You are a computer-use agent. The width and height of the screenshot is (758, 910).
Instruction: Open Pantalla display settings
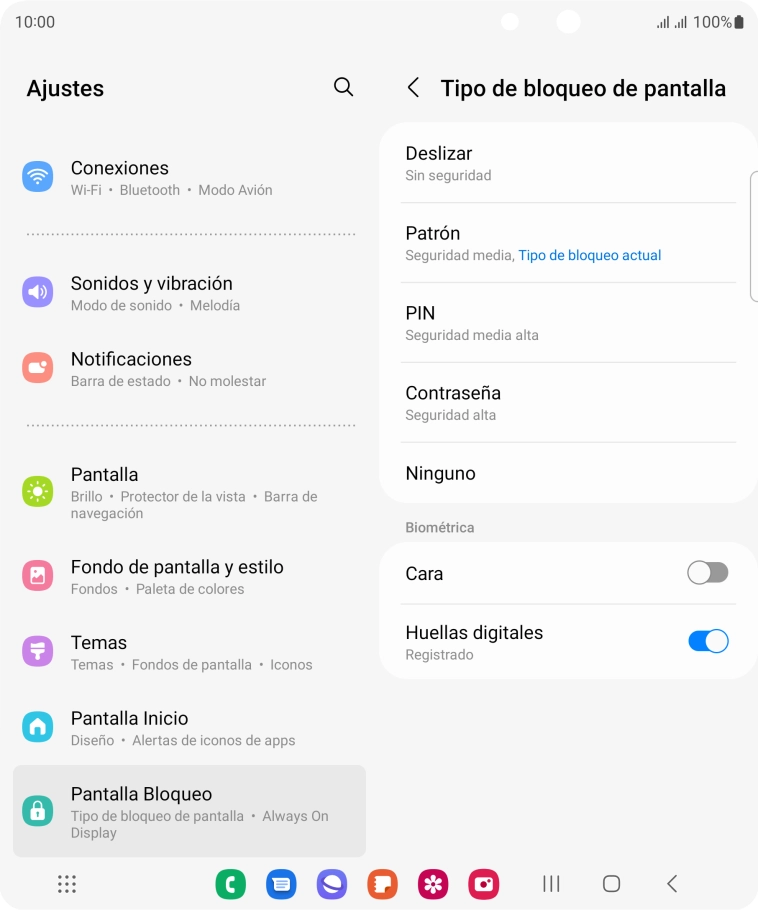[x=188, y=492]
